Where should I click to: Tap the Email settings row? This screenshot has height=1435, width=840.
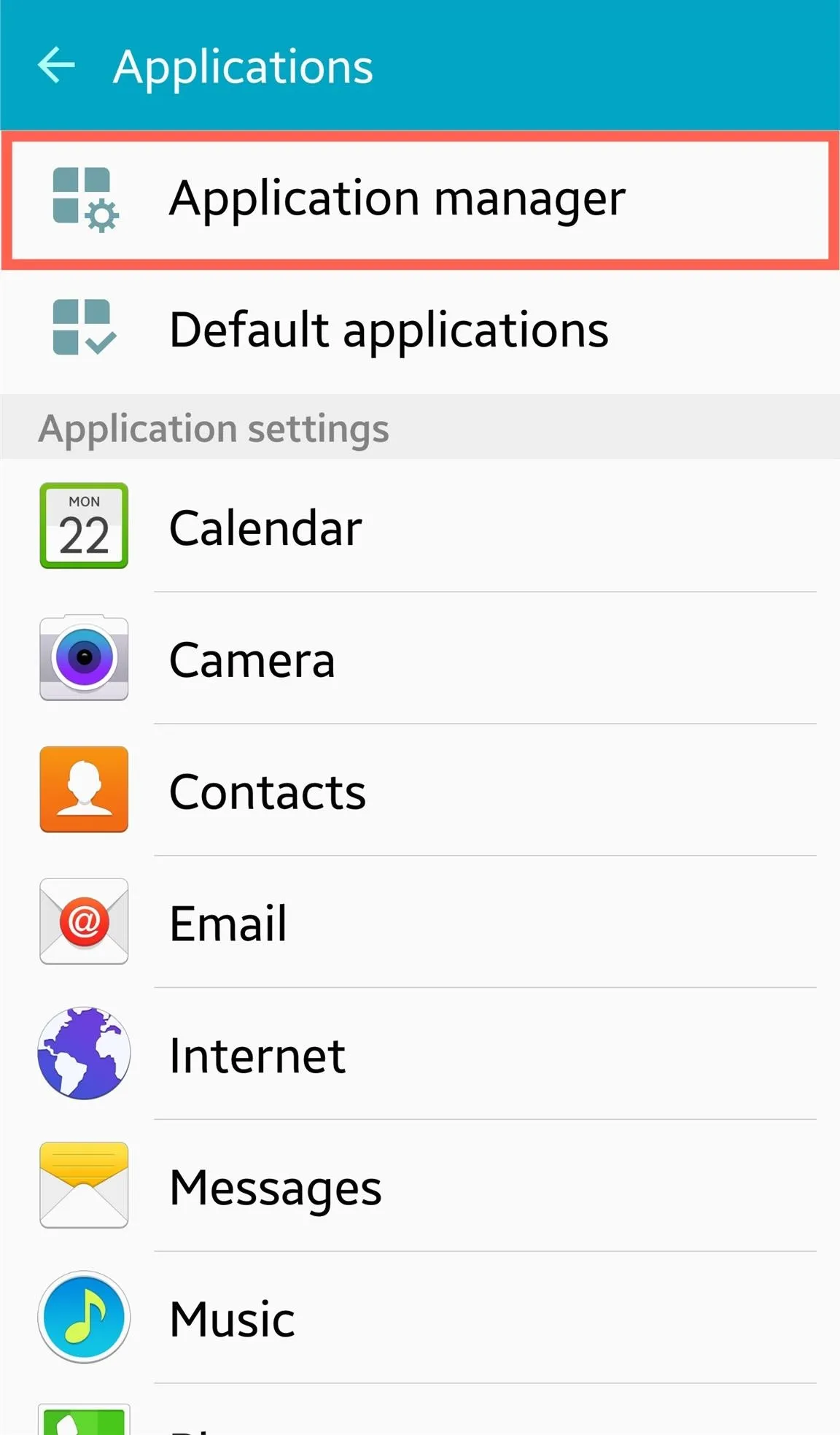(420, 922)
